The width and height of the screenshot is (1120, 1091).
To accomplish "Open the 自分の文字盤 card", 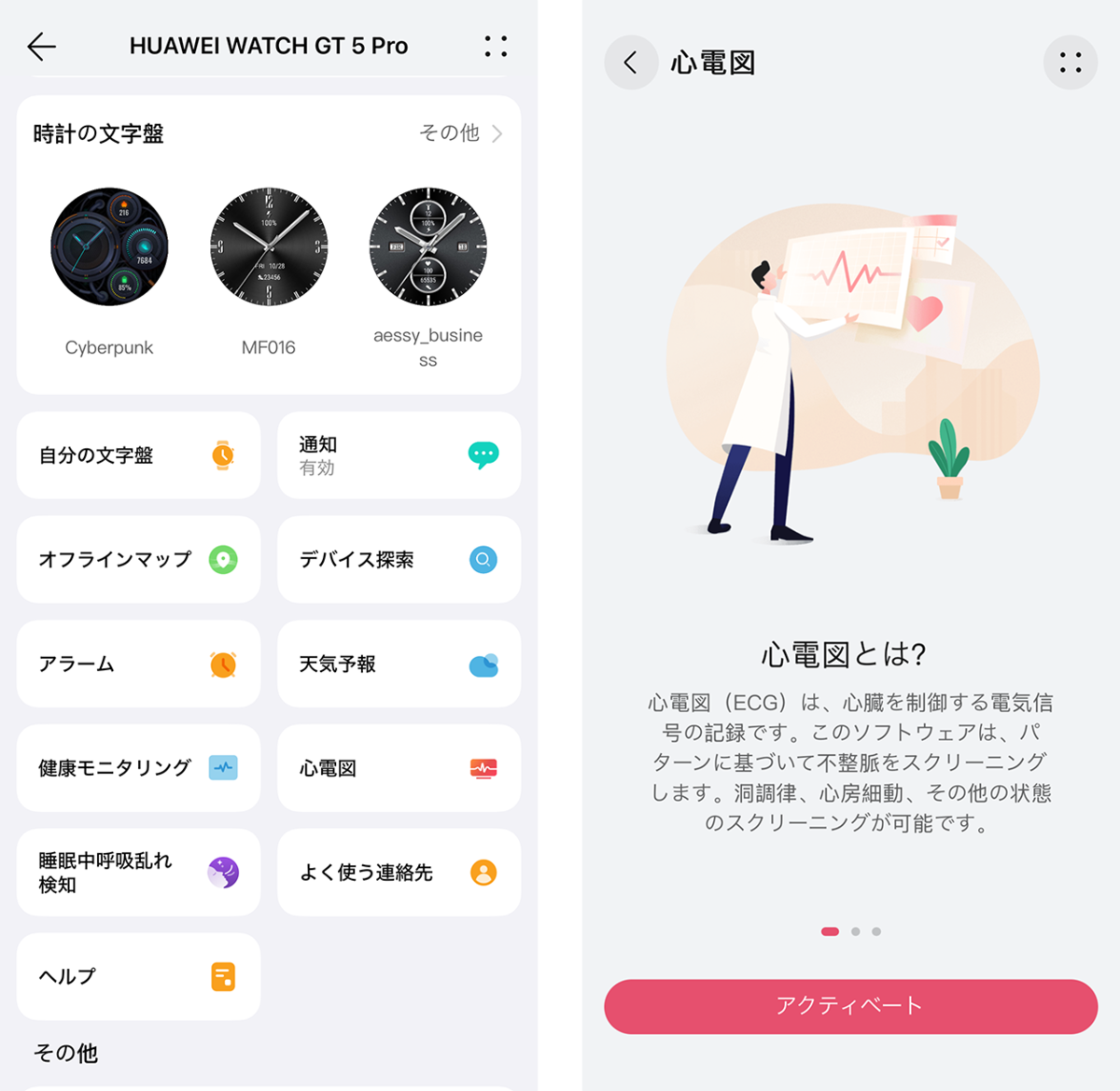I will [138, 455].
